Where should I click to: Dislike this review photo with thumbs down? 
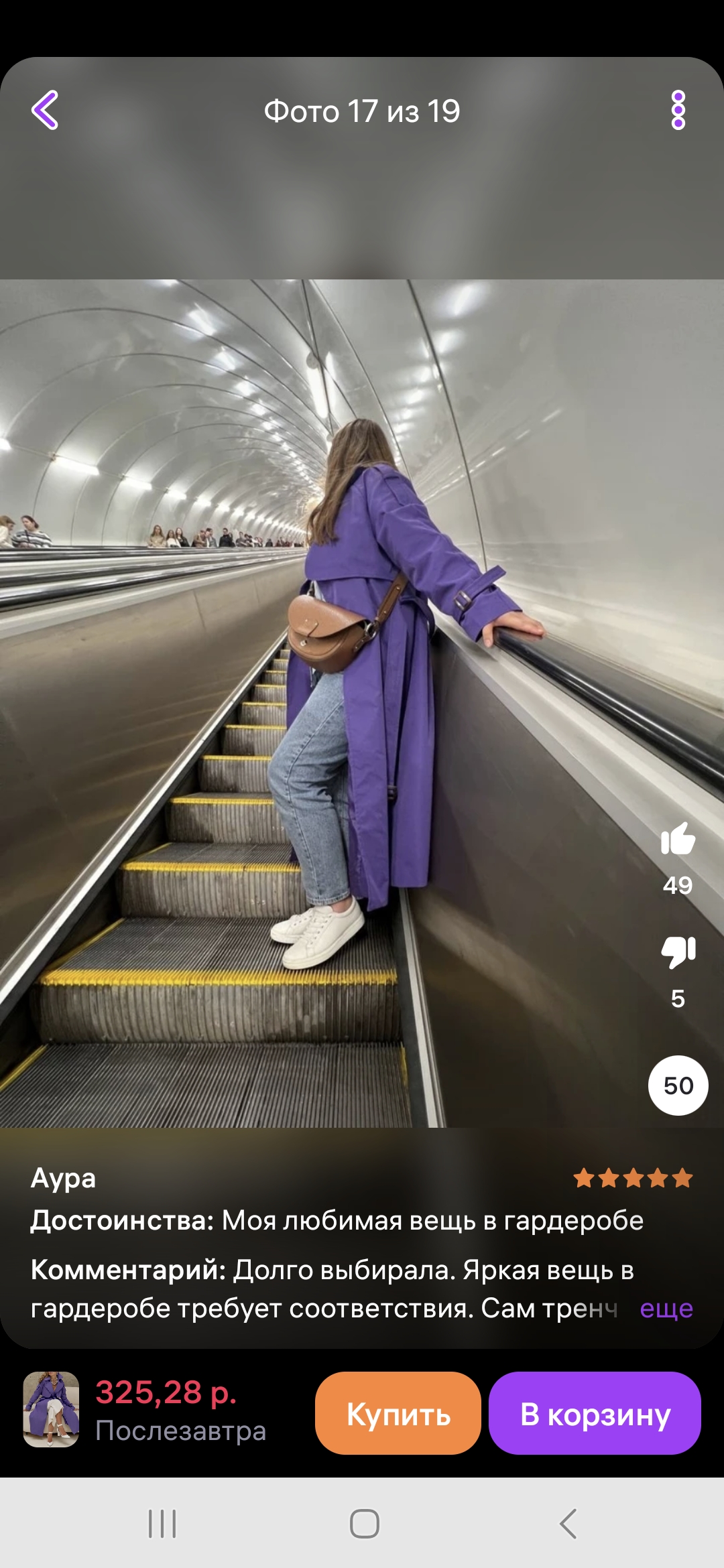pos(678,952)
